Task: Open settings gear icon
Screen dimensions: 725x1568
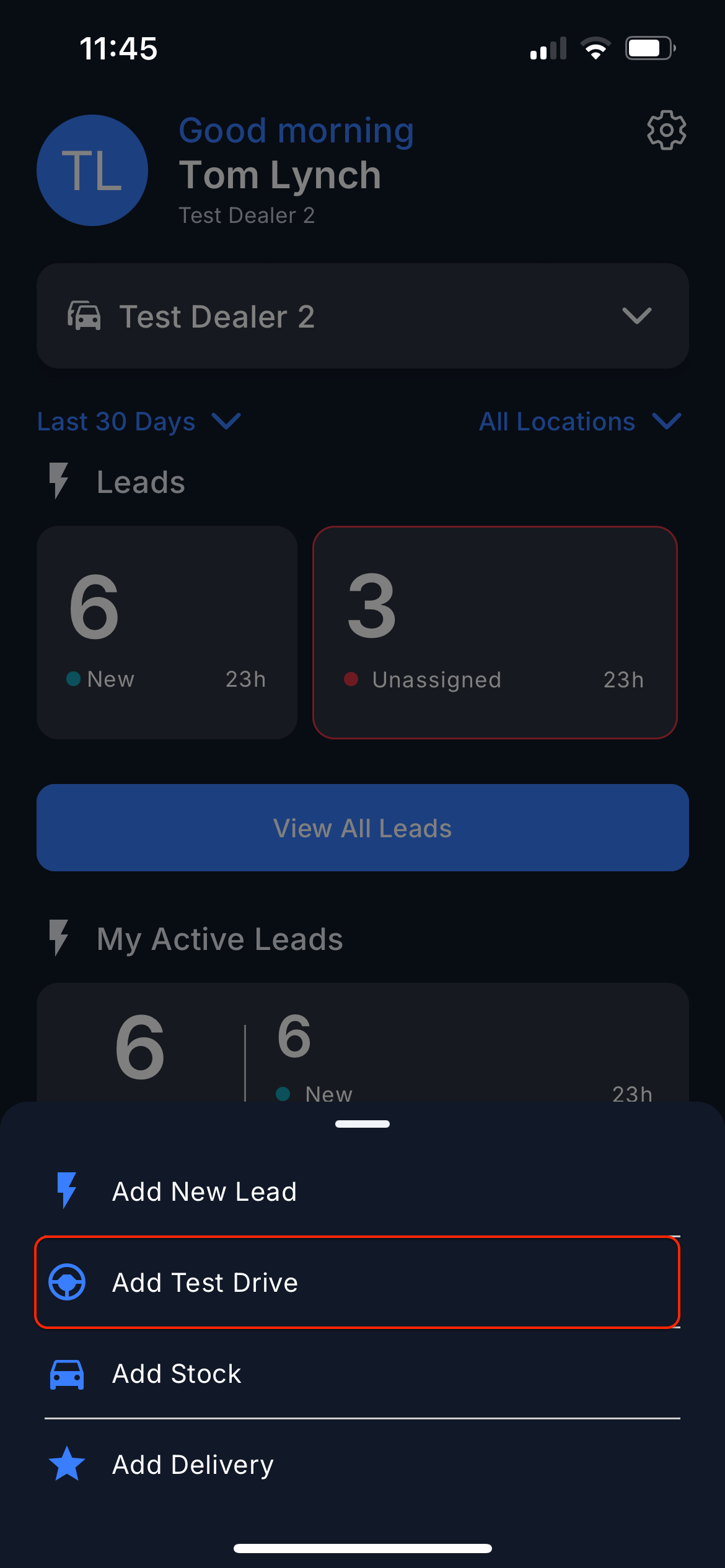Action: [666, 130]
